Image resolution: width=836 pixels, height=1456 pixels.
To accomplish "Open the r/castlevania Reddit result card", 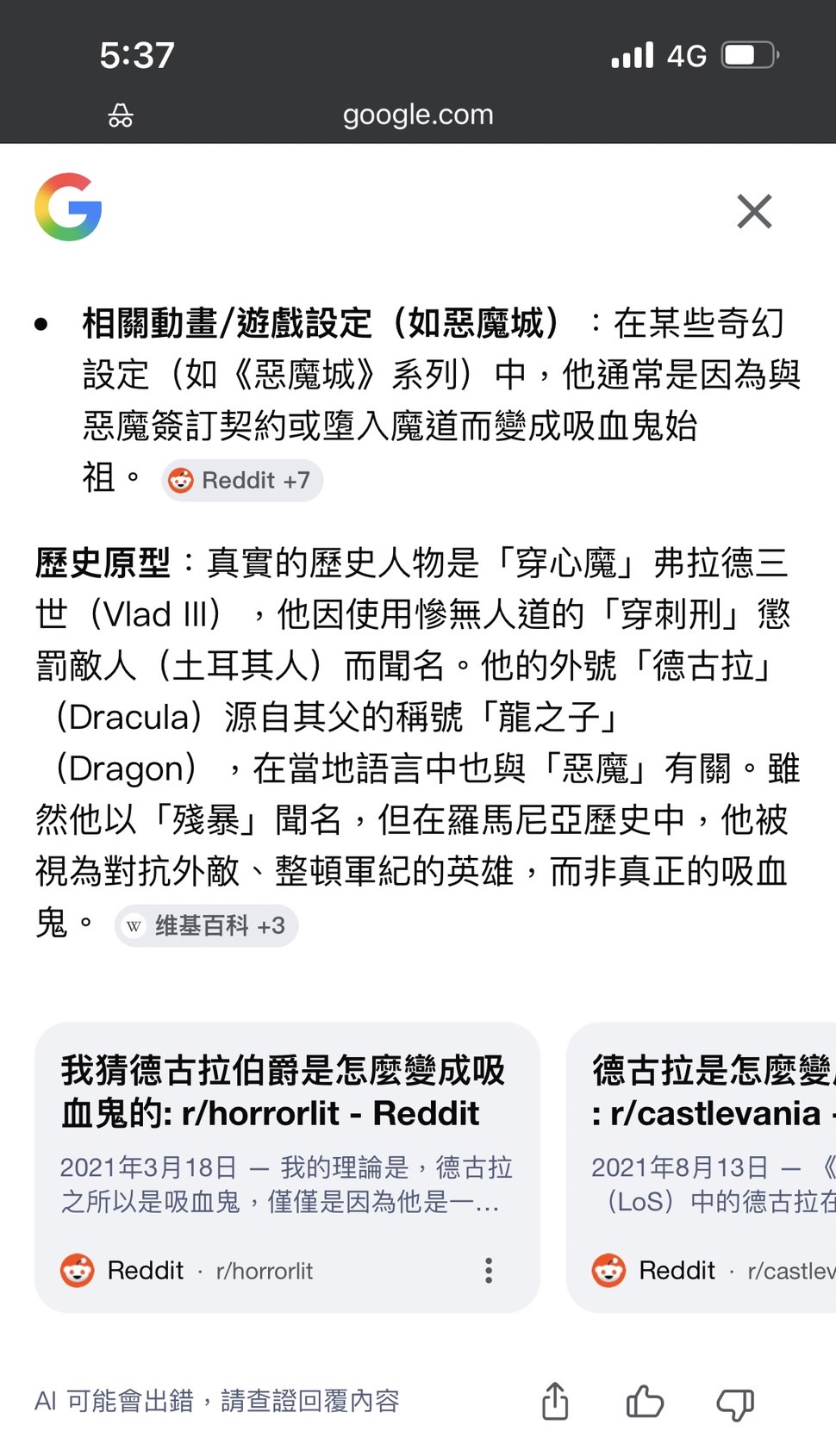I will point(701,1167).
